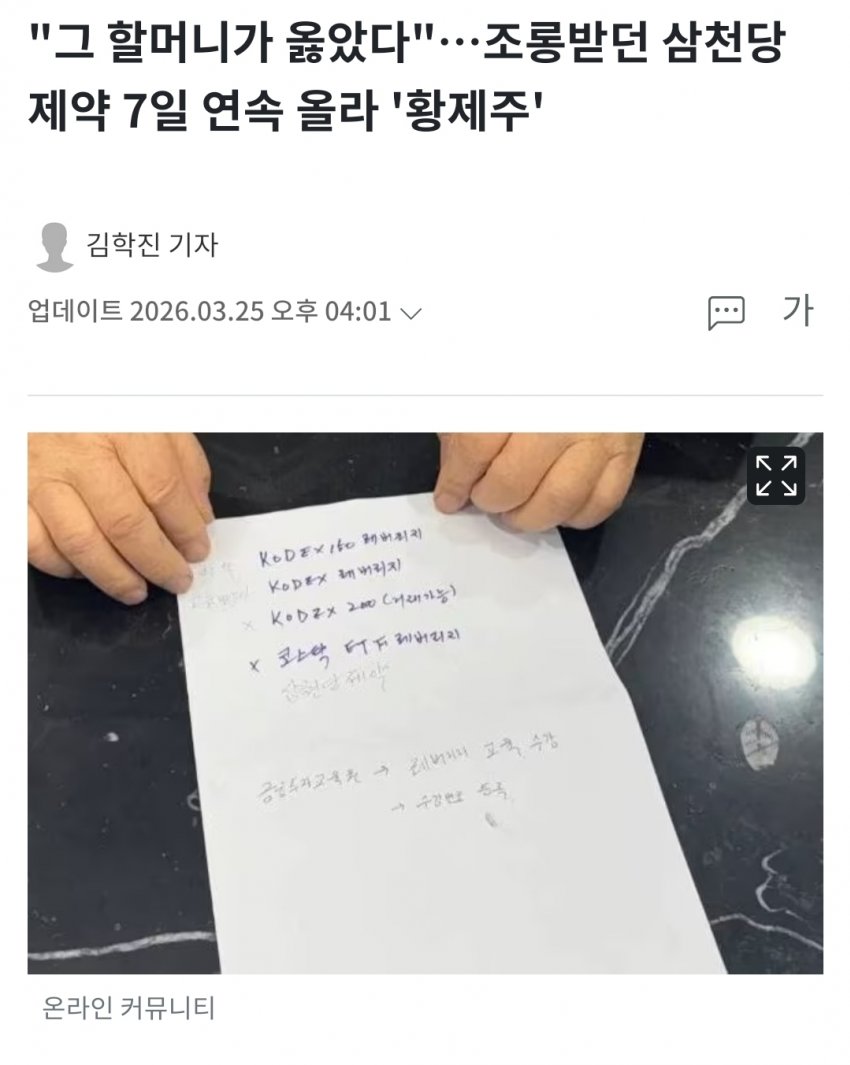Open reporter 김학진 기자's profile
850x1065 pixels.
(x=152, y=245)
